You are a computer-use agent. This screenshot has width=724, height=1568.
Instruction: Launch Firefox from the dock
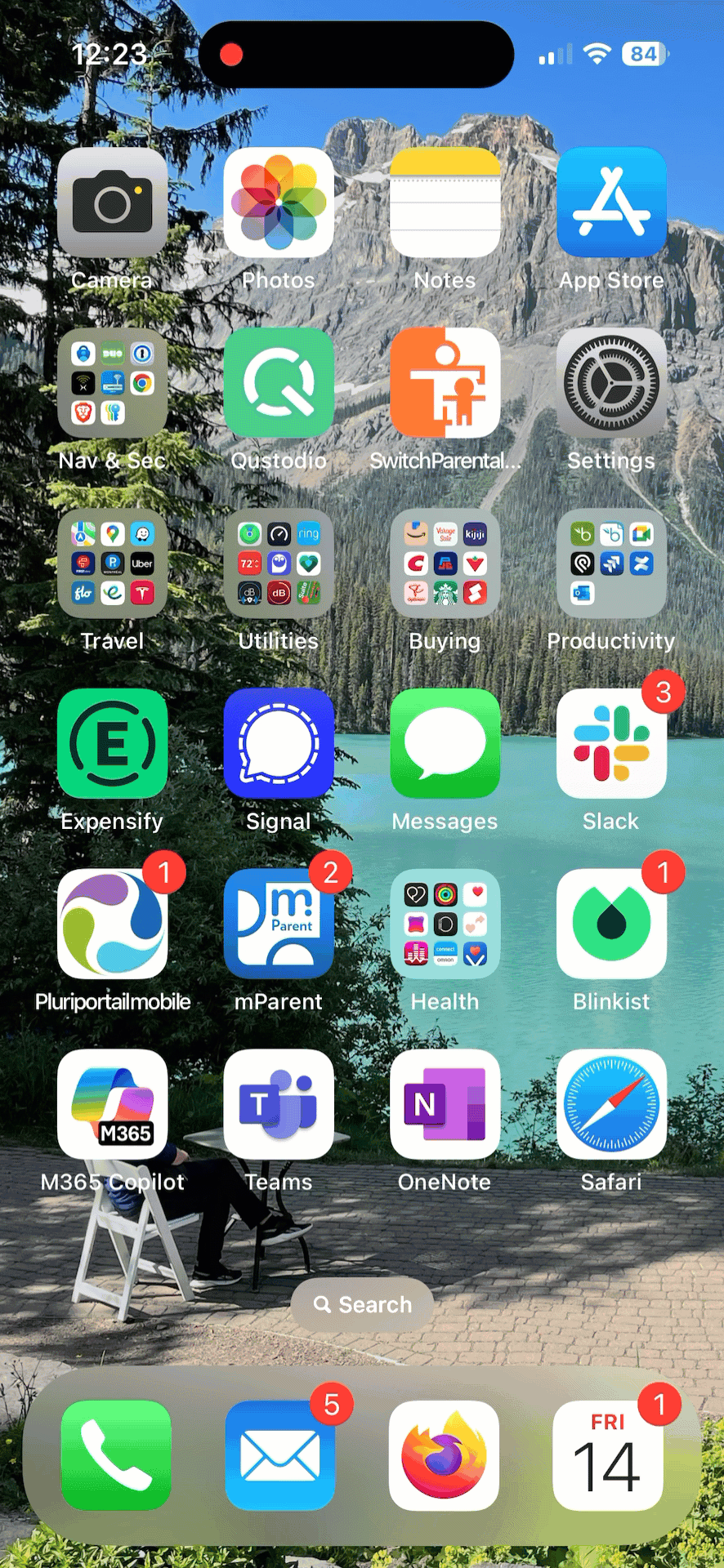[444, 1455]
